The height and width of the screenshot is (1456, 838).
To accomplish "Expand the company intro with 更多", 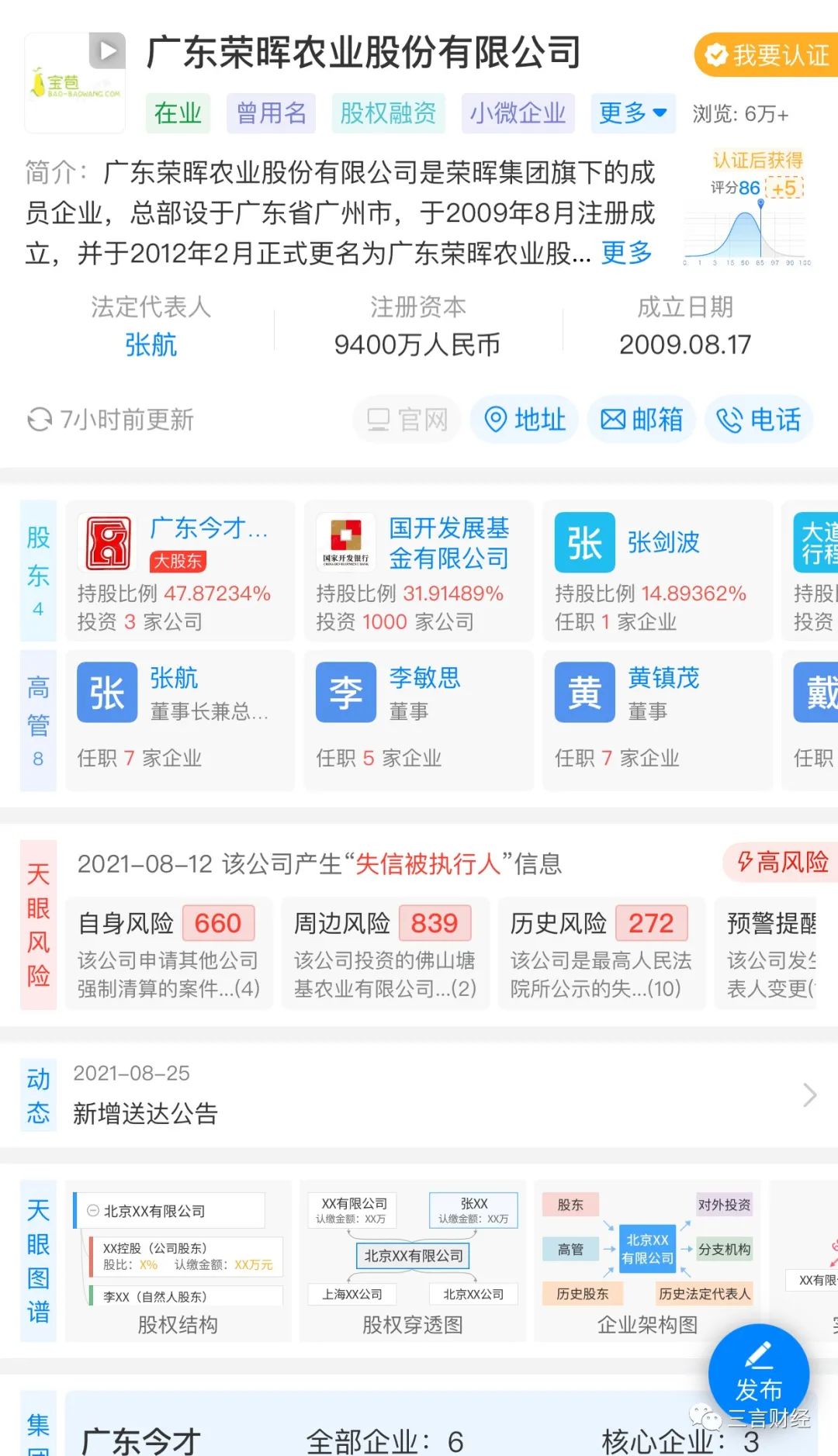I will [x=627, y=253].
